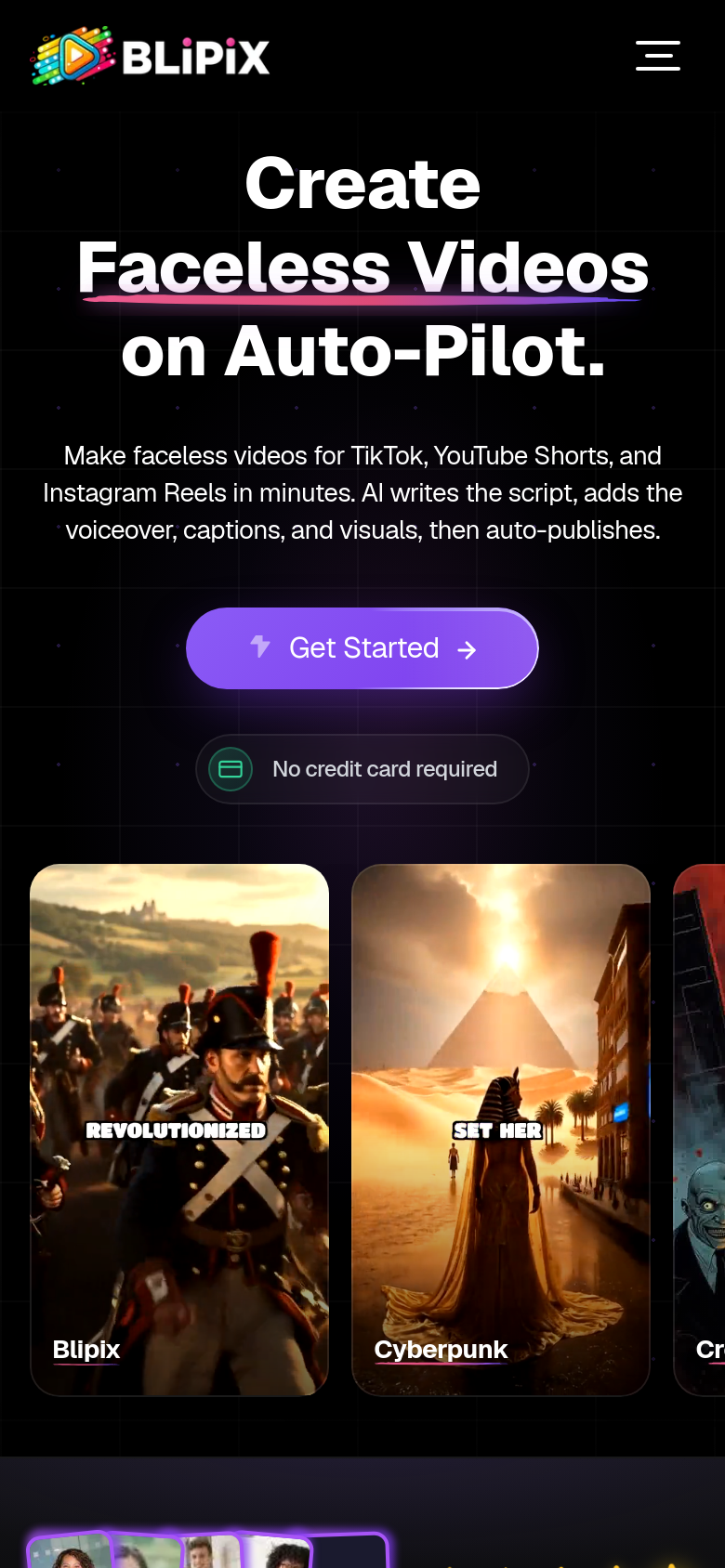
Task: Go to the Blipix home logo
Action: 151,57
